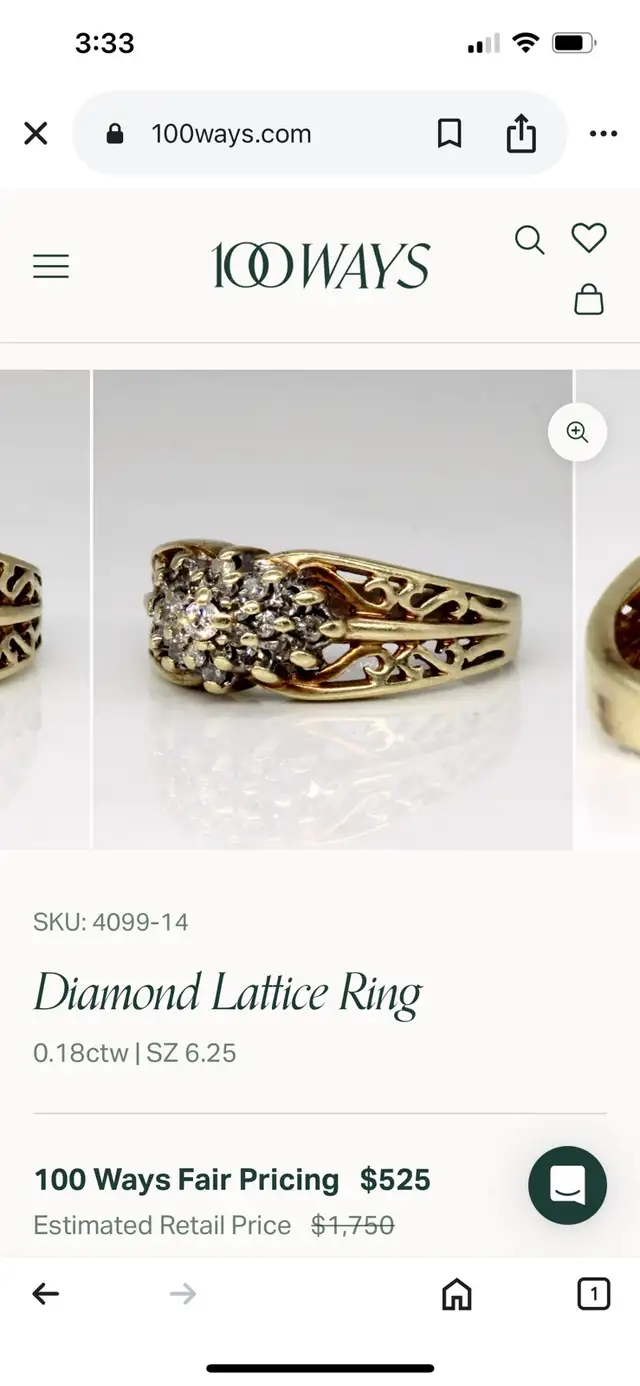Image resolution: width=640 pixels, height=1386 pixels.
Task: Zoom into the ring photo with magnifier
Action: click(x=577, y=432)
